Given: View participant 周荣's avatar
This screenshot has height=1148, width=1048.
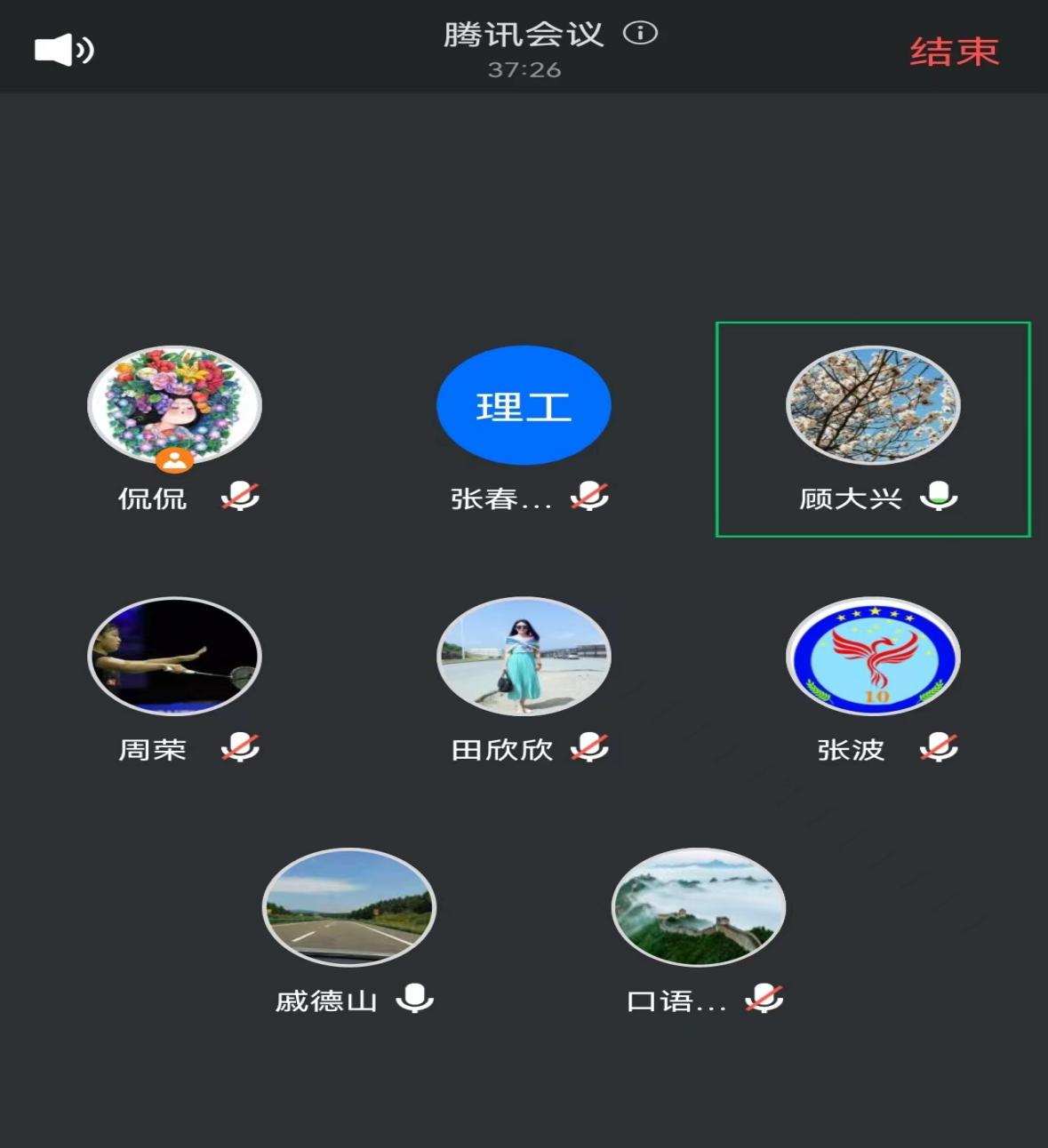Looking at the screenshot, I should [x=174, y=656].
